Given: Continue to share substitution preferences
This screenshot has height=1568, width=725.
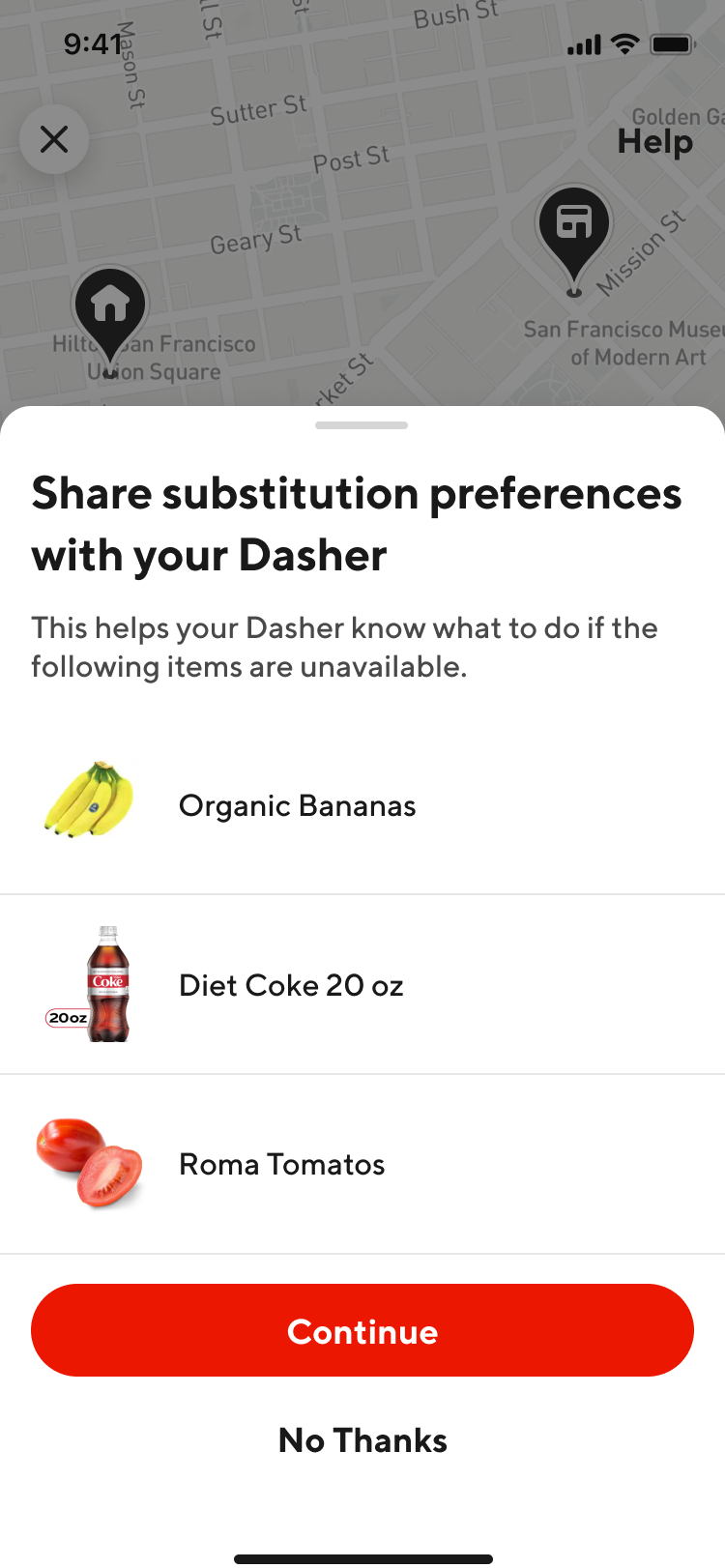Looking at the screenshot, I should click(362, 1330).
